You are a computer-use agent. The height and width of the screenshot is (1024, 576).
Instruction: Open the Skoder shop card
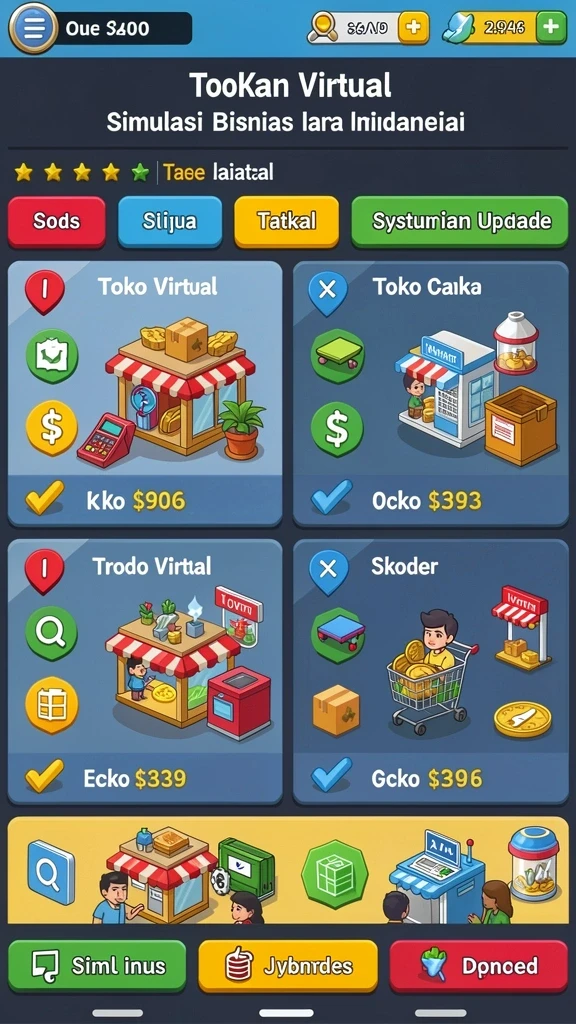(x=431, y=673)
